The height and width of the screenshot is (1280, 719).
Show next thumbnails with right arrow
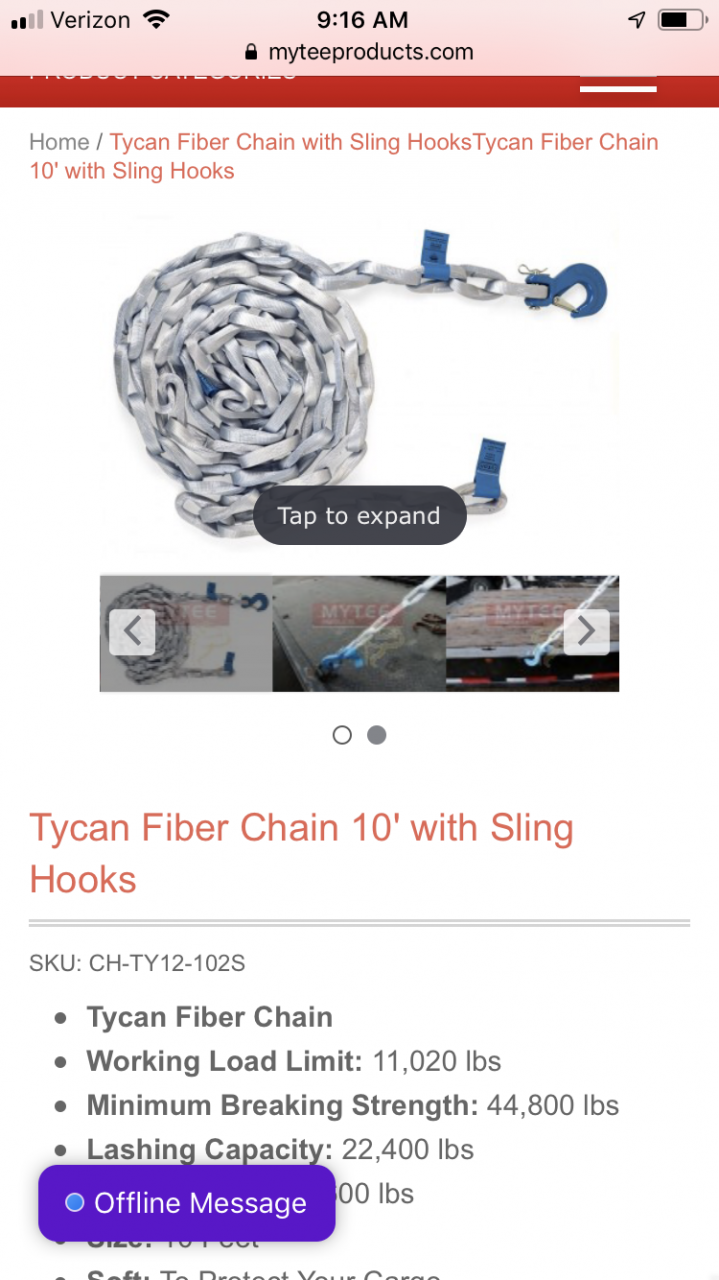pos(586,631)
